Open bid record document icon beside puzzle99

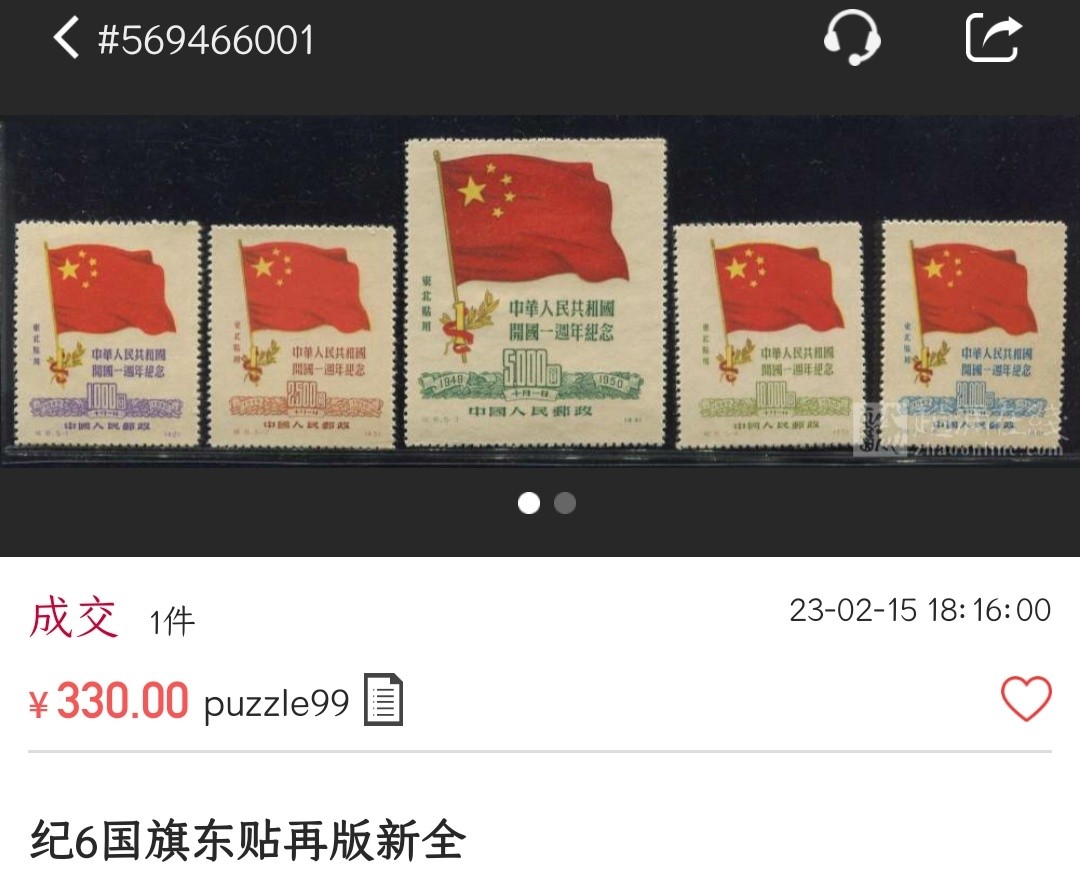pos(383,701)
